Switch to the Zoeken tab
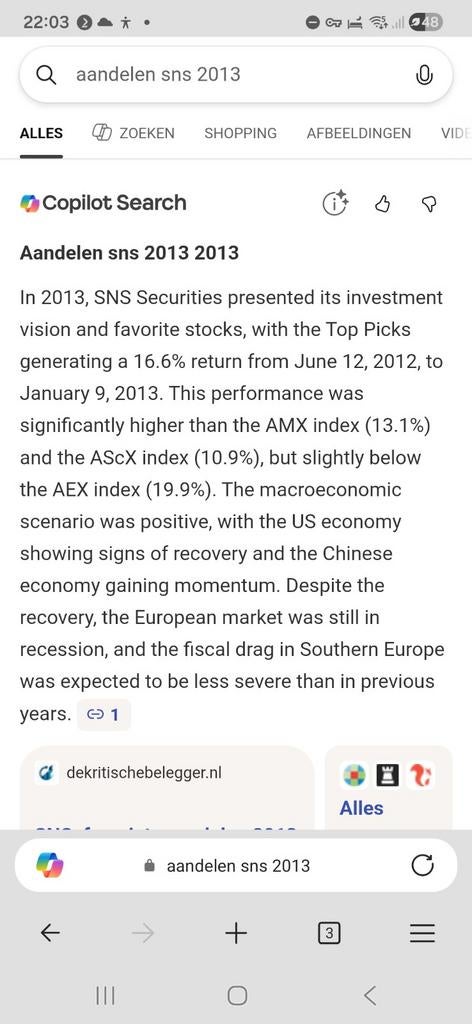472x1024 pixels. pos(134,133)
